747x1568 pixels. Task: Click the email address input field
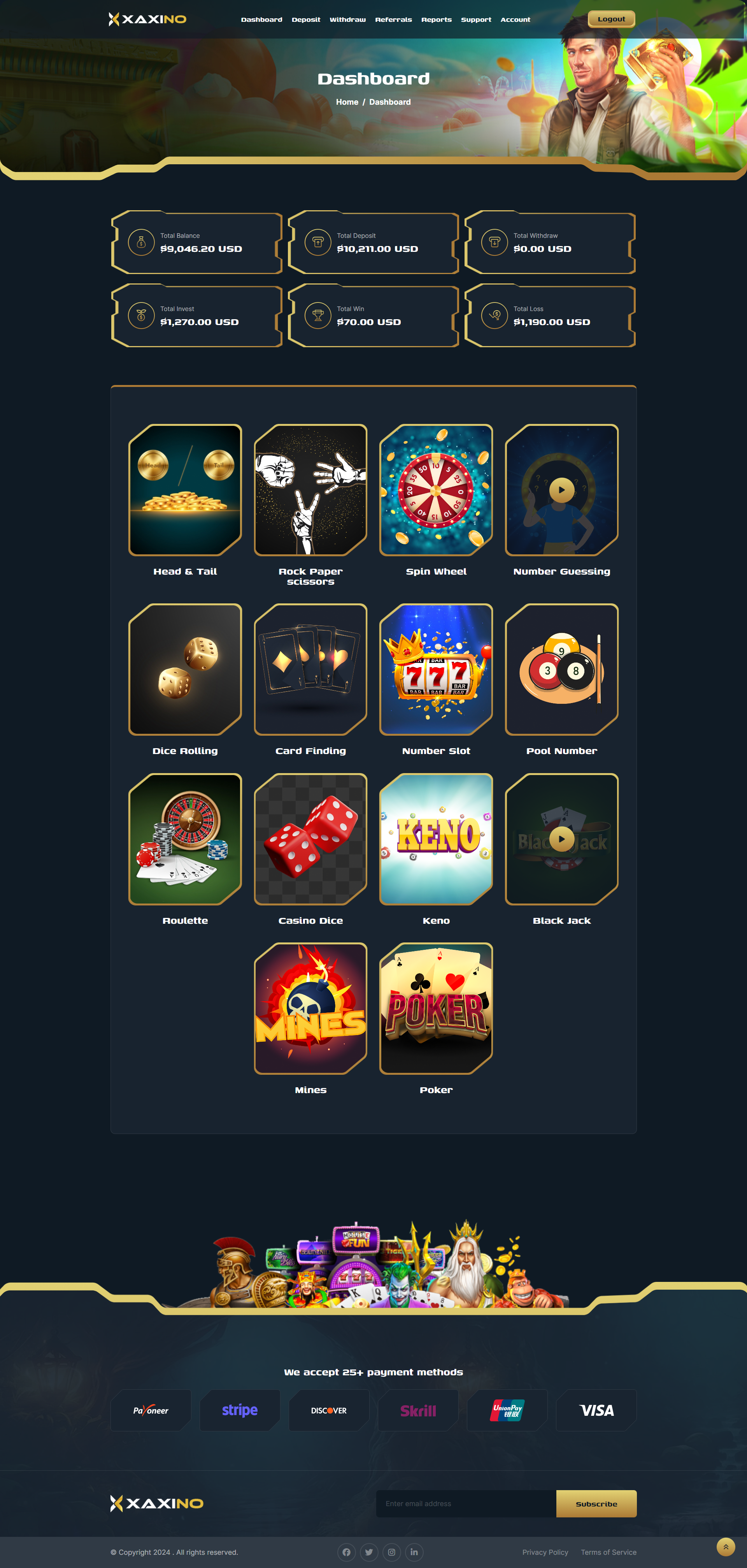(x=465, y=1503)
